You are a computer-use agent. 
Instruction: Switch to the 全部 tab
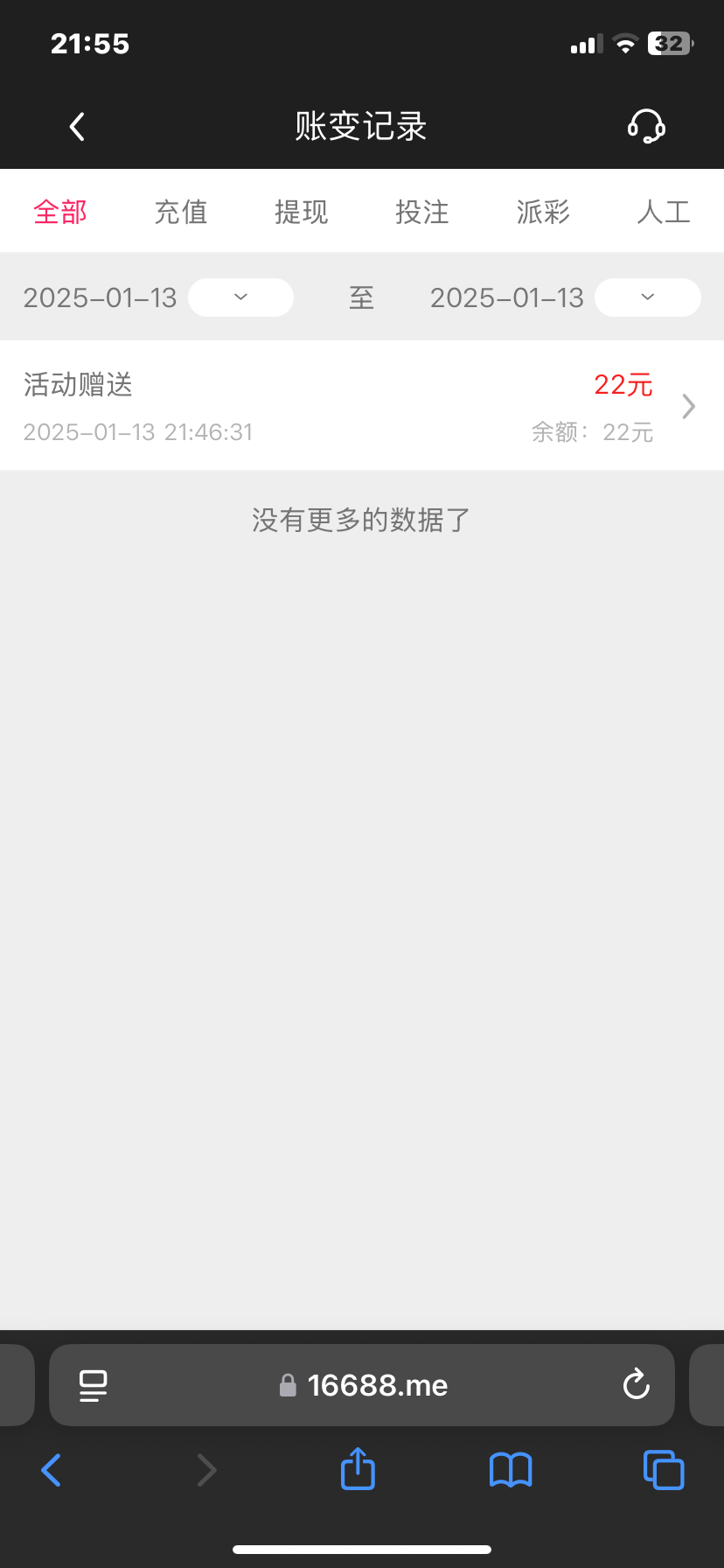tap(60, 212)
